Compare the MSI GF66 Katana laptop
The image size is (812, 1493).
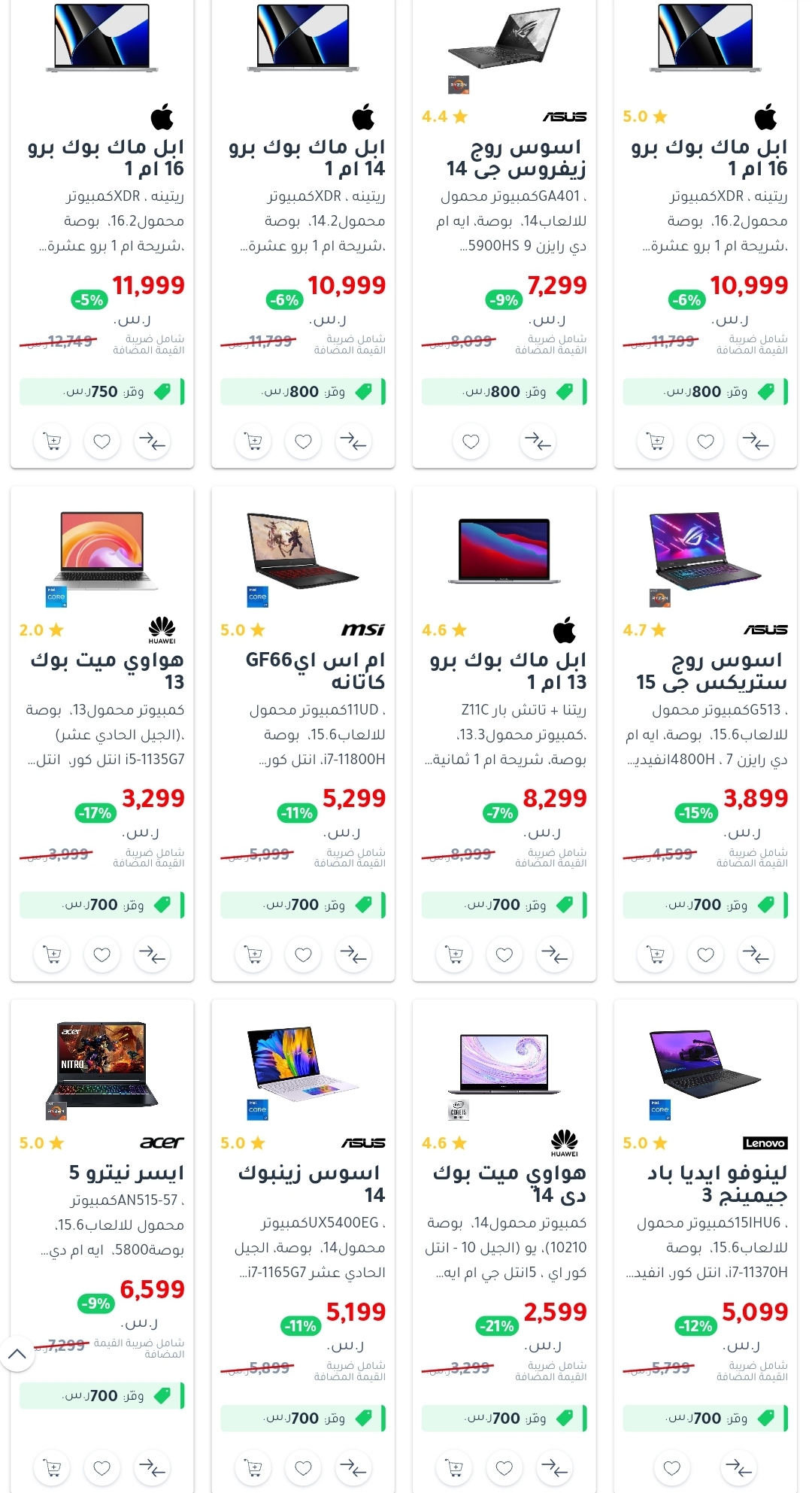(x=353, y=954)
